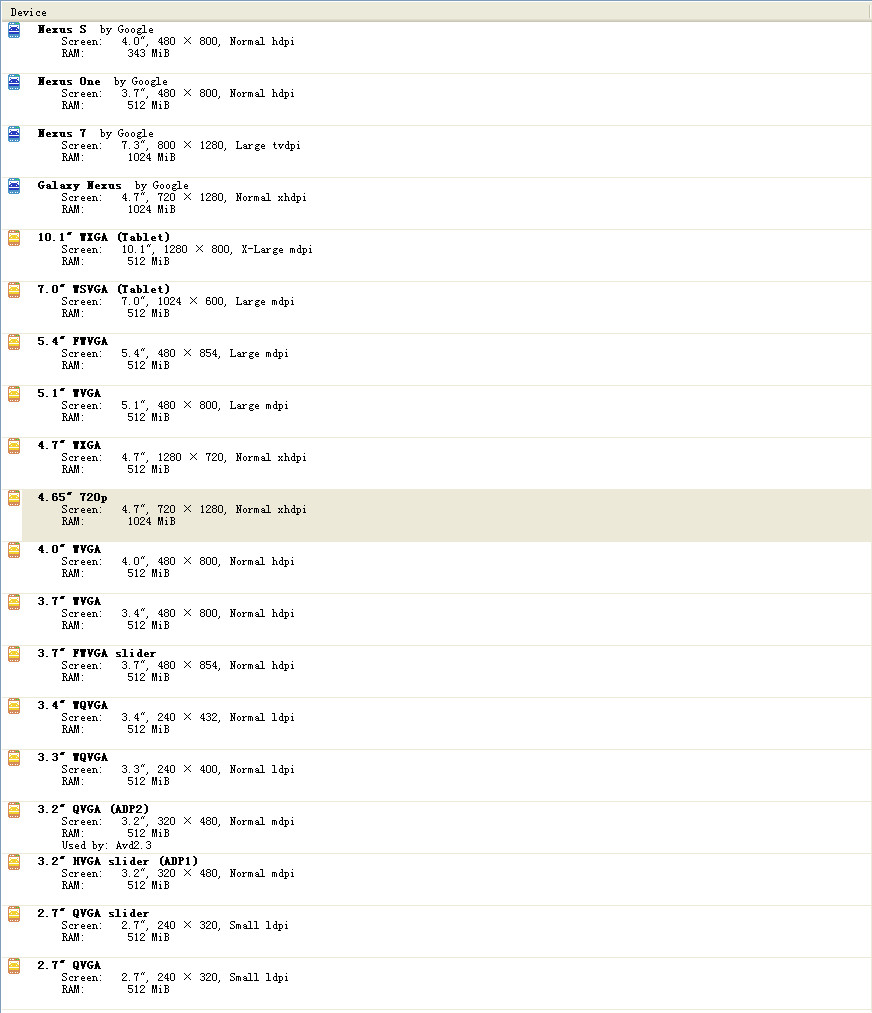This screenshot has width=872, height=1013.
Task: Choose the Nexus 7 device
Action: (x=61, y=134)
